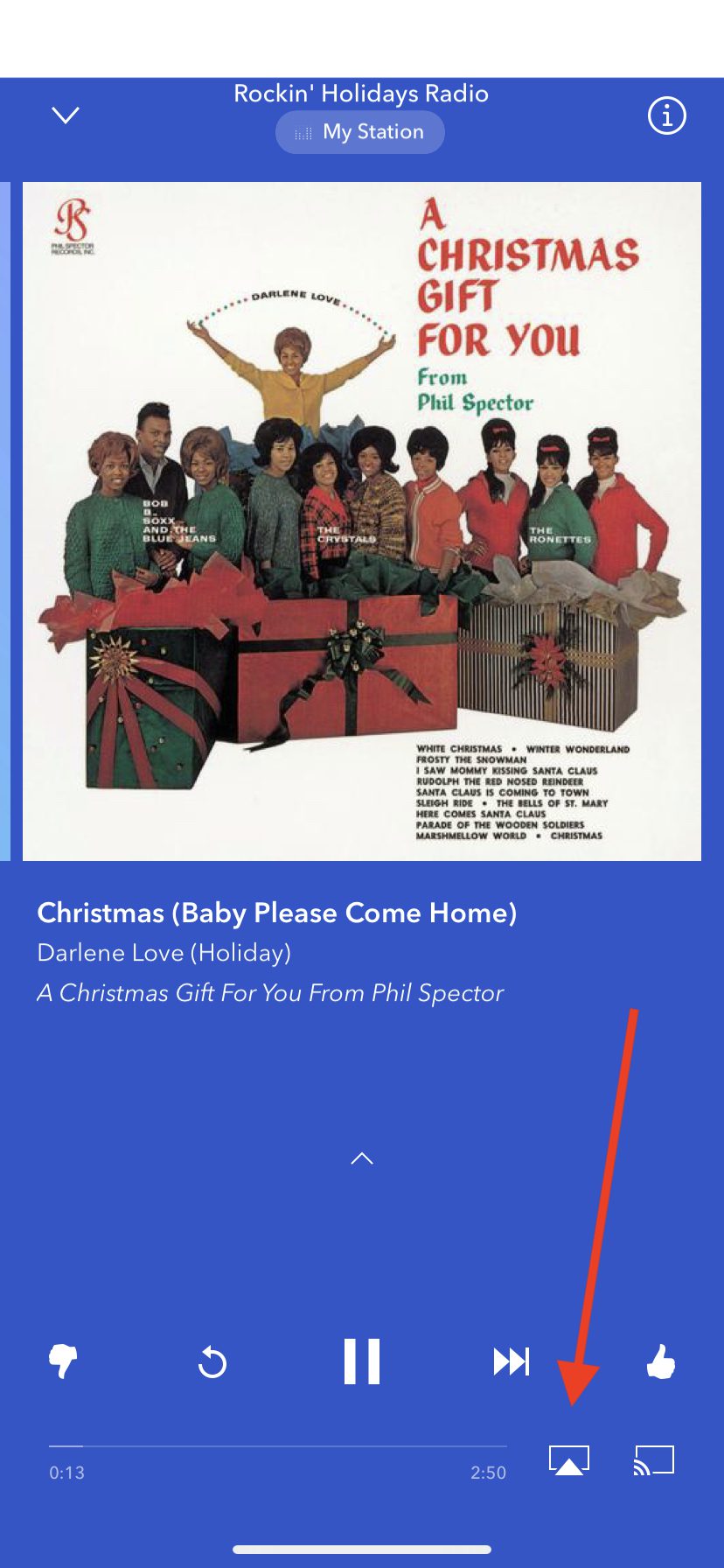Skip to the next track
Screen dimensions: 724x1568
(x=512, y=1361)
